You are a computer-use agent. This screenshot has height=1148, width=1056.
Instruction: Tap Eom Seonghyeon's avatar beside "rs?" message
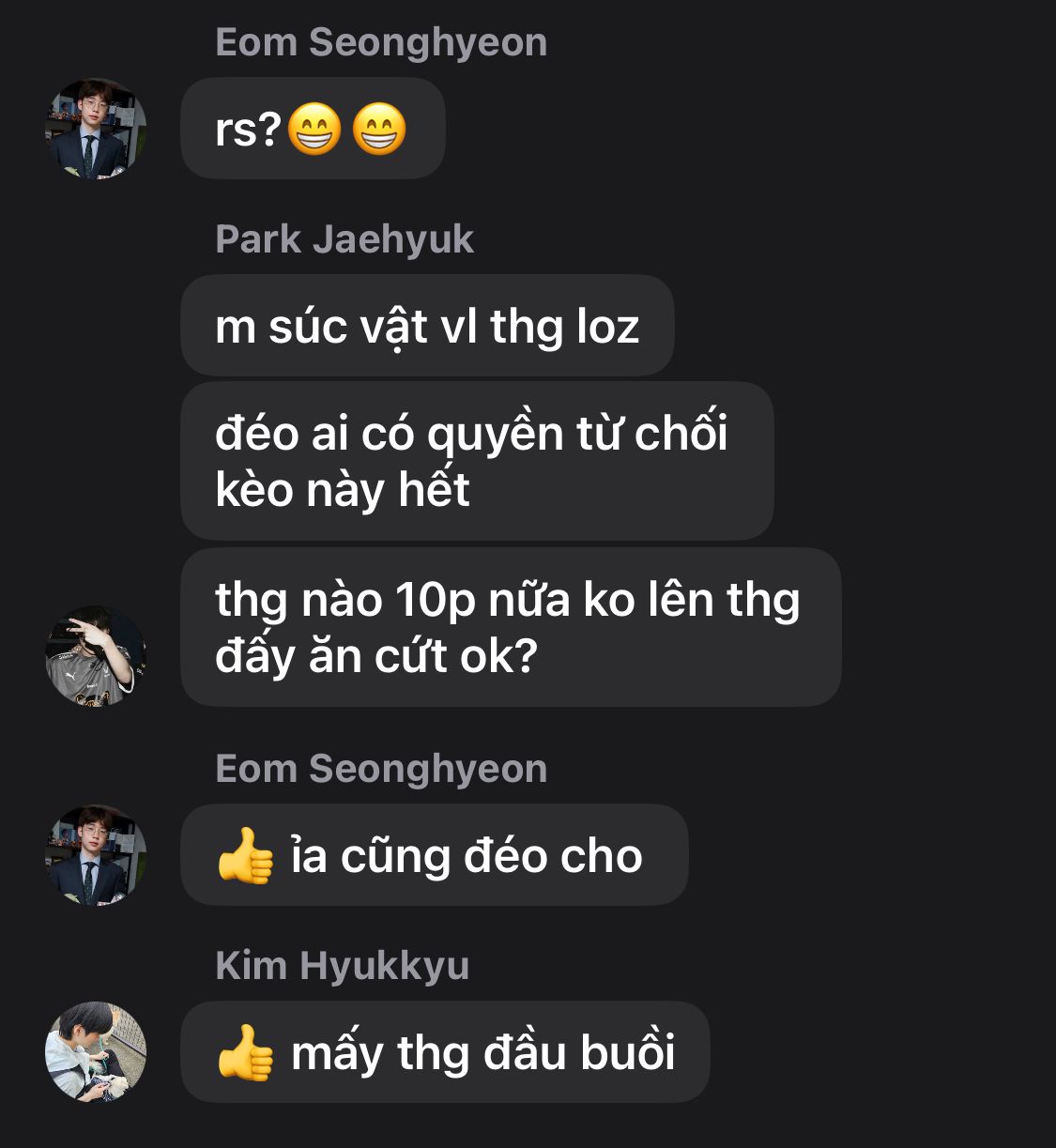[x=96, y=129]
